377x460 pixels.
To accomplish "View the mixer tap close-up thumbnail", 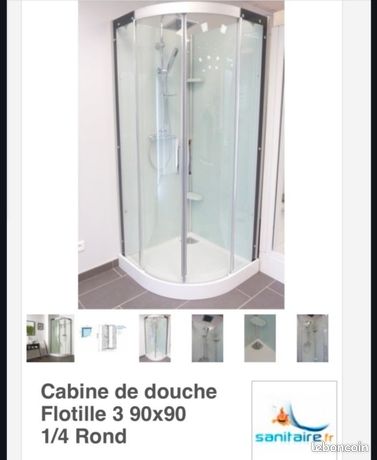I will tap(313, 338).
